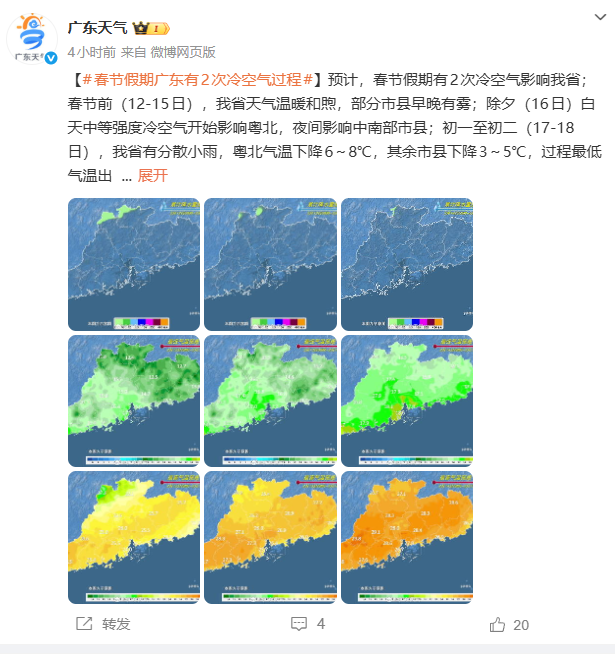
Task: Expand full post text with 展开
Action: click(x=153, y=175)
